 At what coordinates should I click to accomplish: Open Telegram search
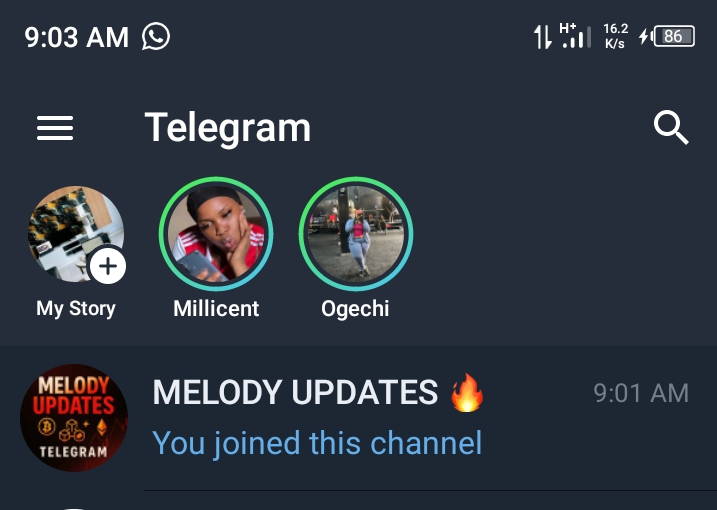coord(670,128)
